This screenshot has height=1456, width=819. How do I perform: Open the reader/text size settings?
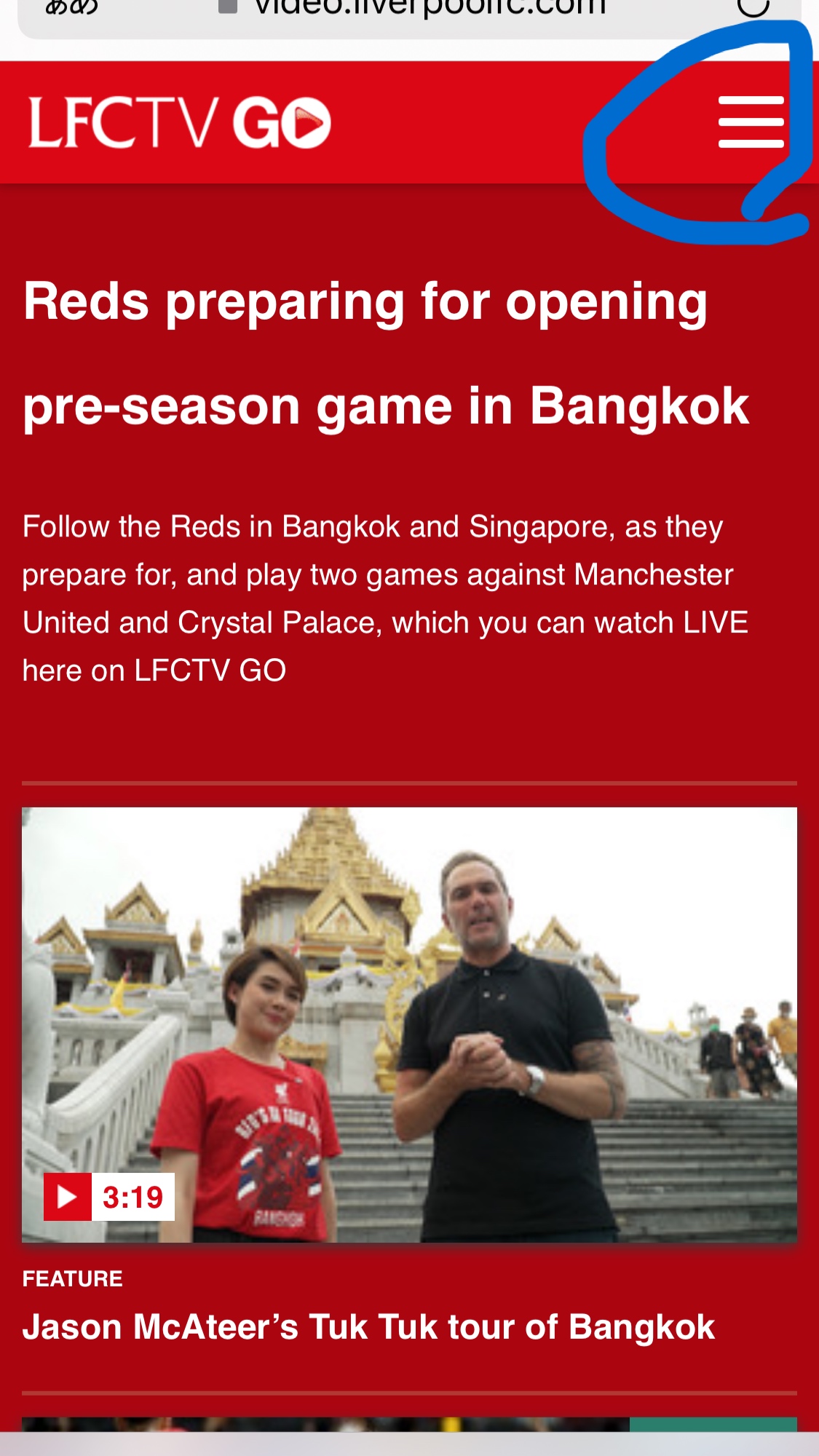tap(71, 7)
